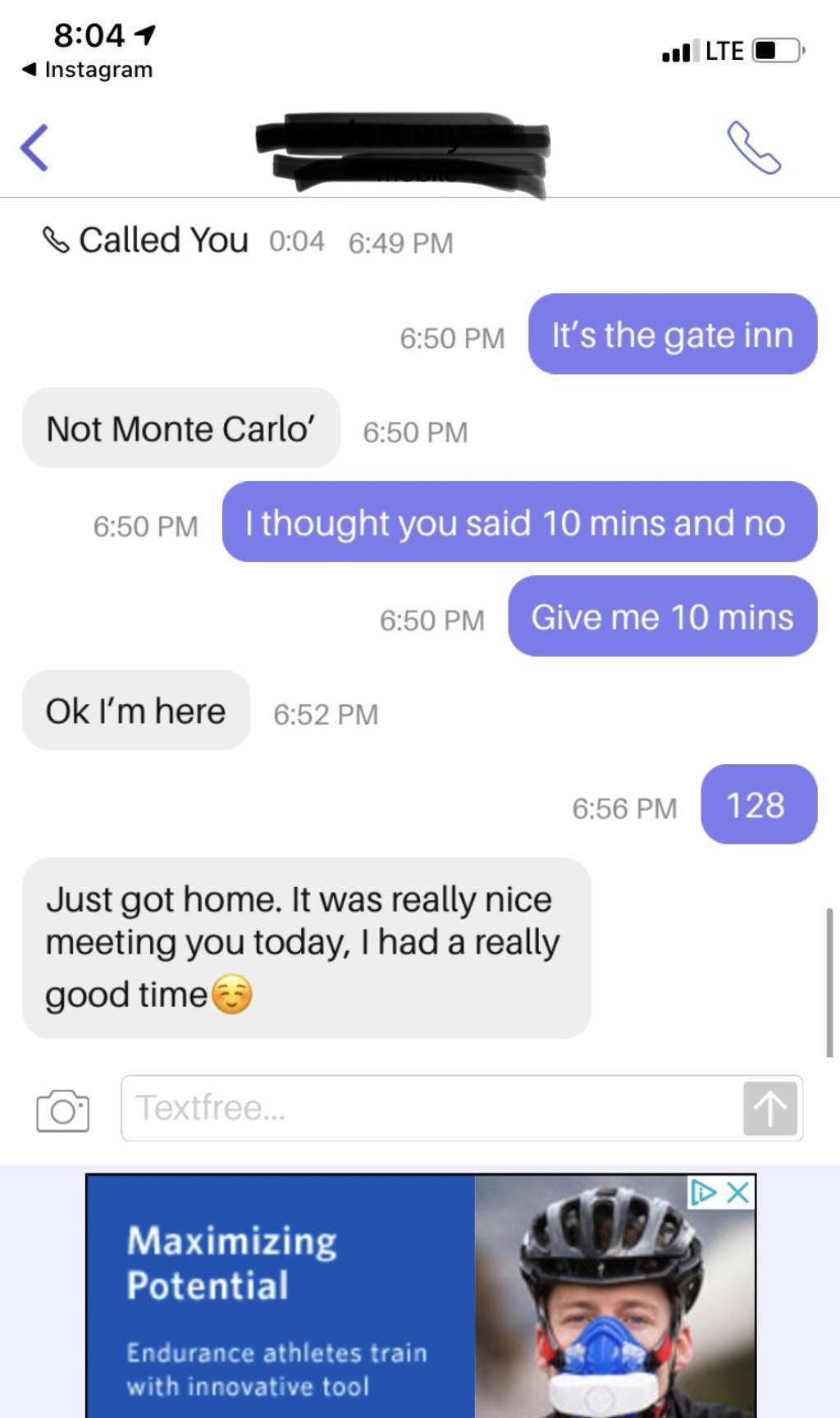Return to Instagram via the status bar link

87,70
